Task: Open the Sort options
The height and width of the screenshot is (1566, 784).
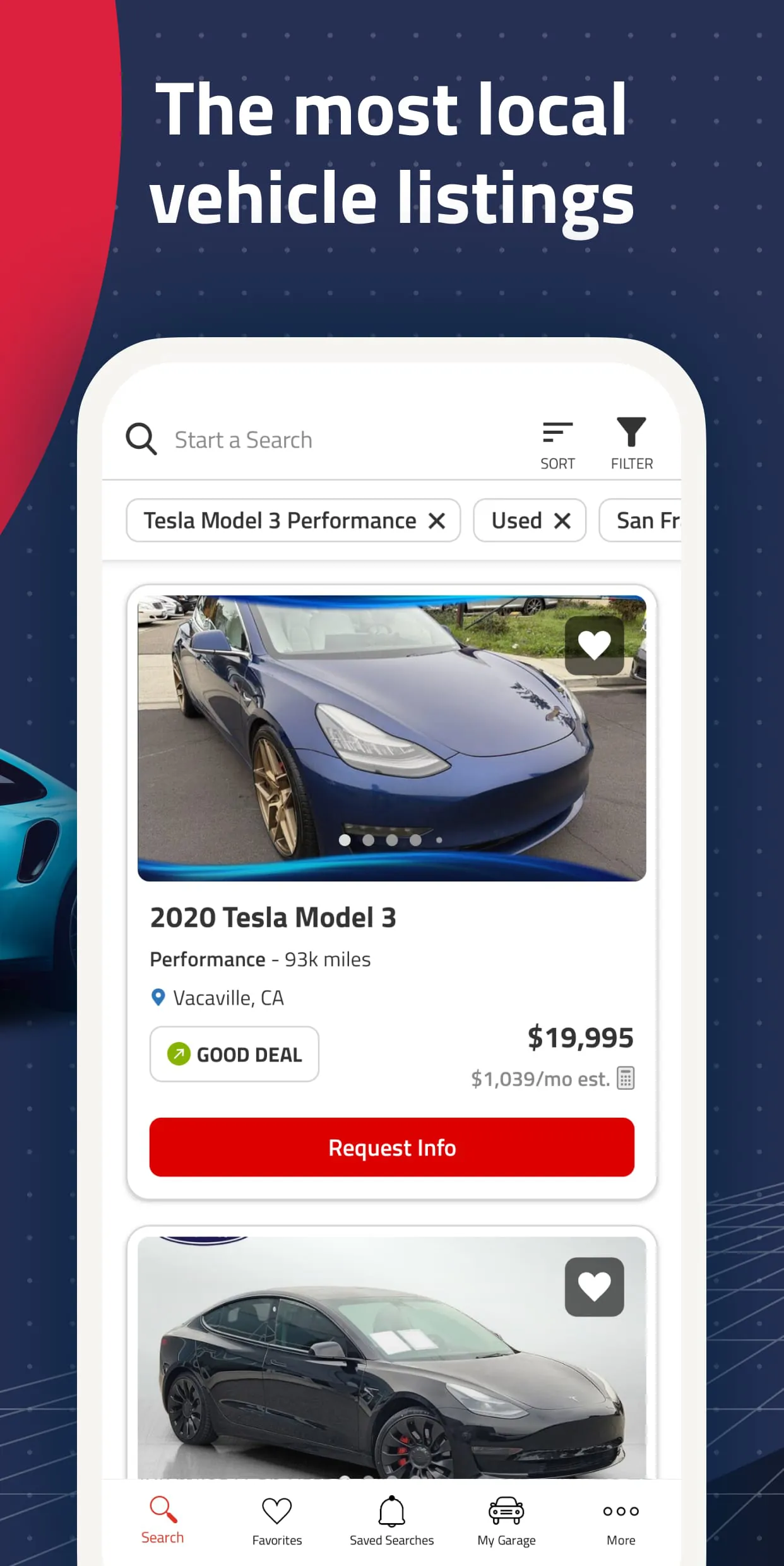Action: tap(557, 442)
